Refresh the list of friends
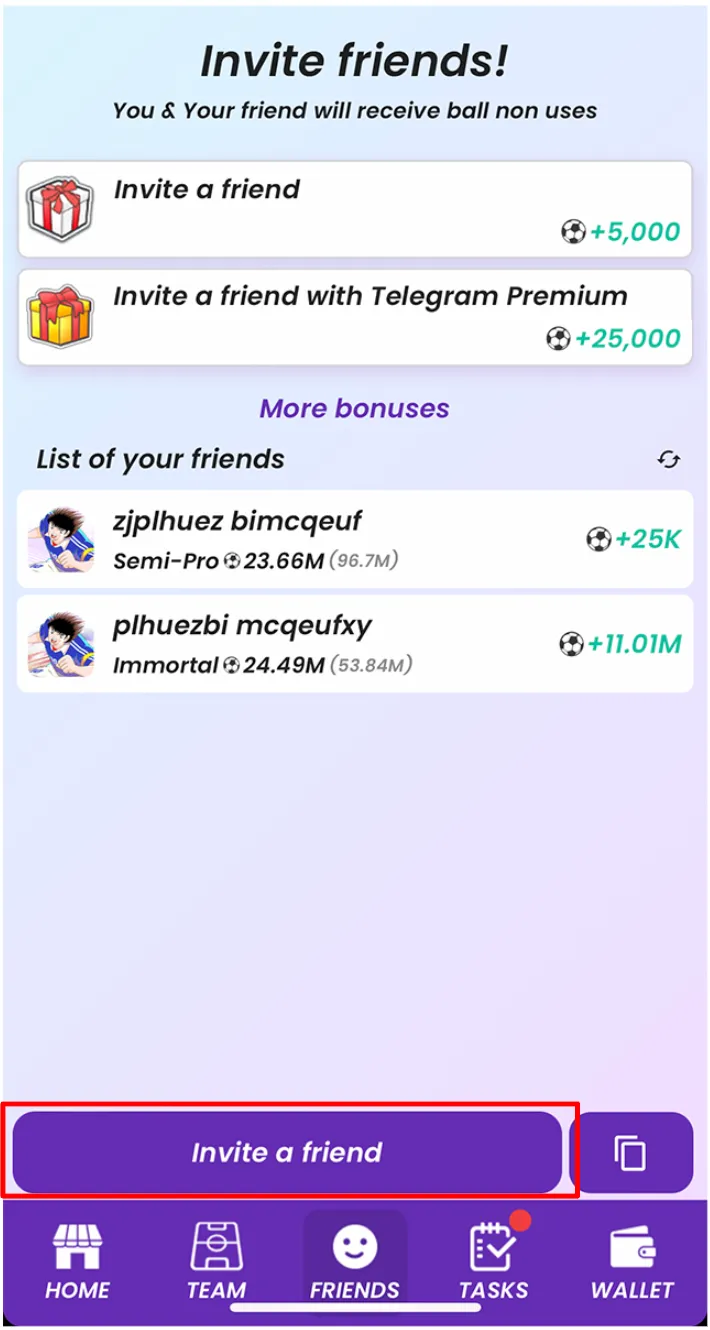The width and height of the screenshot is (710, 1330). coord(668,460)
